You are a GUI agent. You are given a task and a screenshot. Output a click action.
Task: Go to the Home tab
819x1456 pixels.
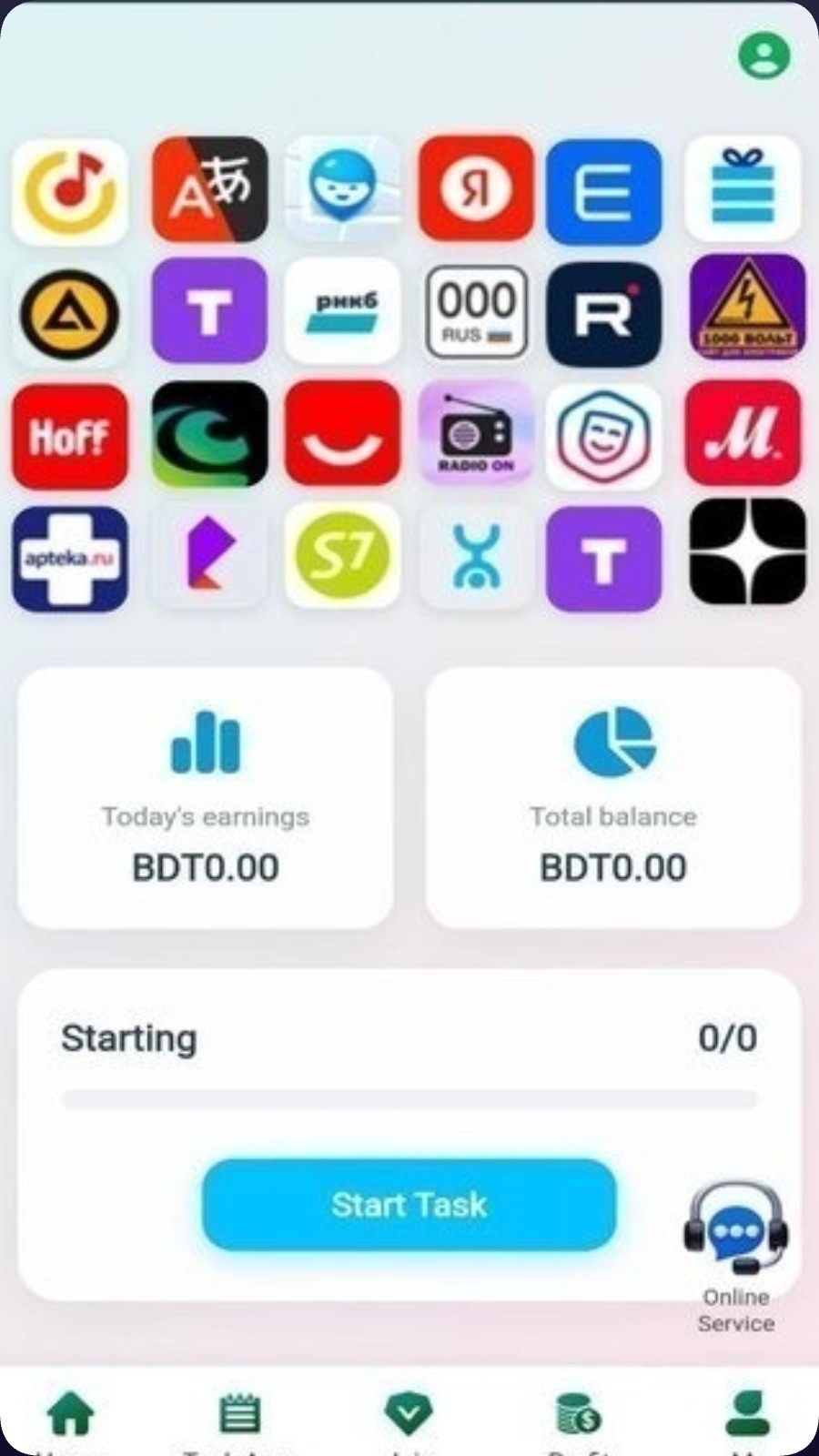[x=71, y=1415]
